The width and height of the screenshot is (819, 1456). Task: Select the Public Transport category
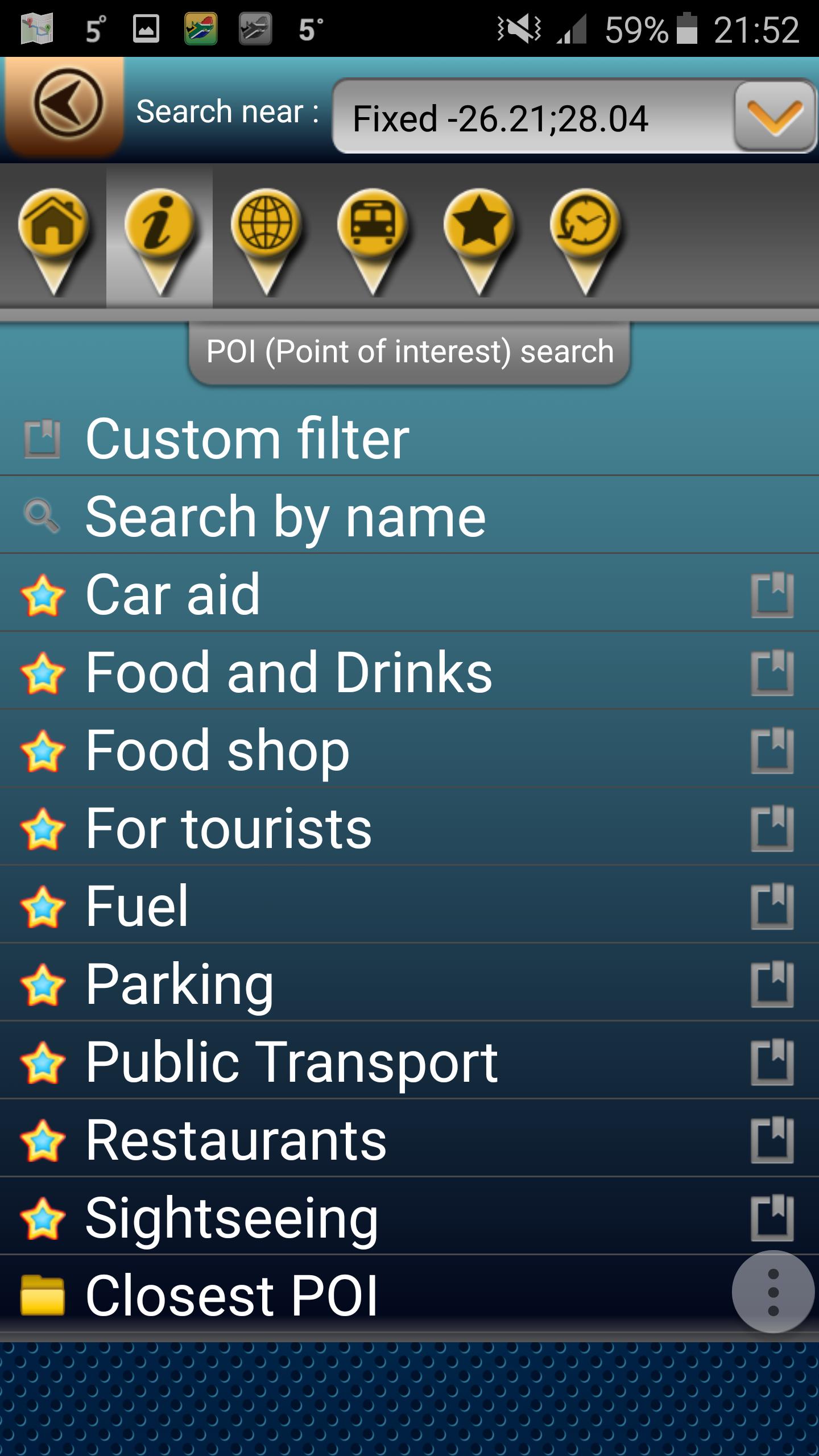click(x=291, y=1061)
